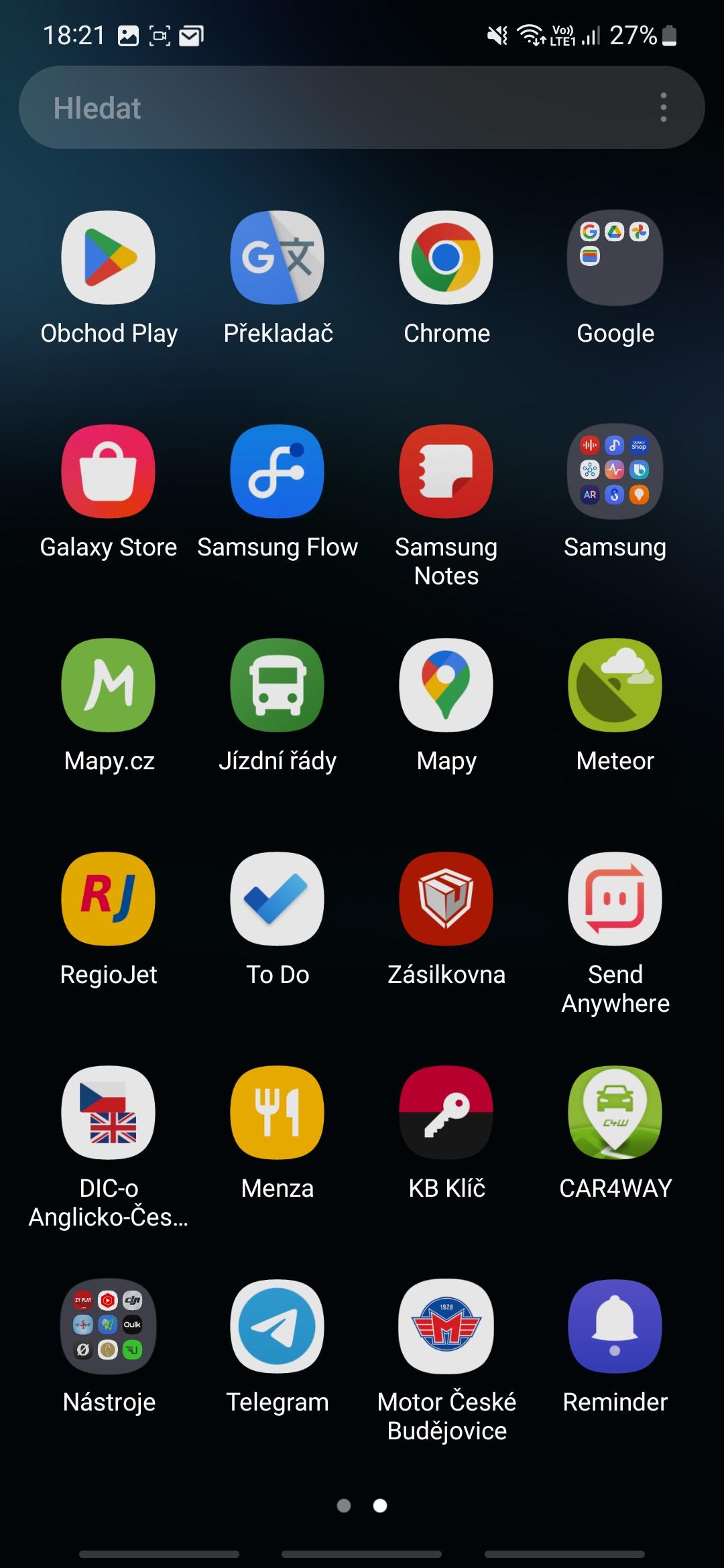Open the three-dot overflow menu
Viewport: 724px width, 1568px height.
pos(663,107)
